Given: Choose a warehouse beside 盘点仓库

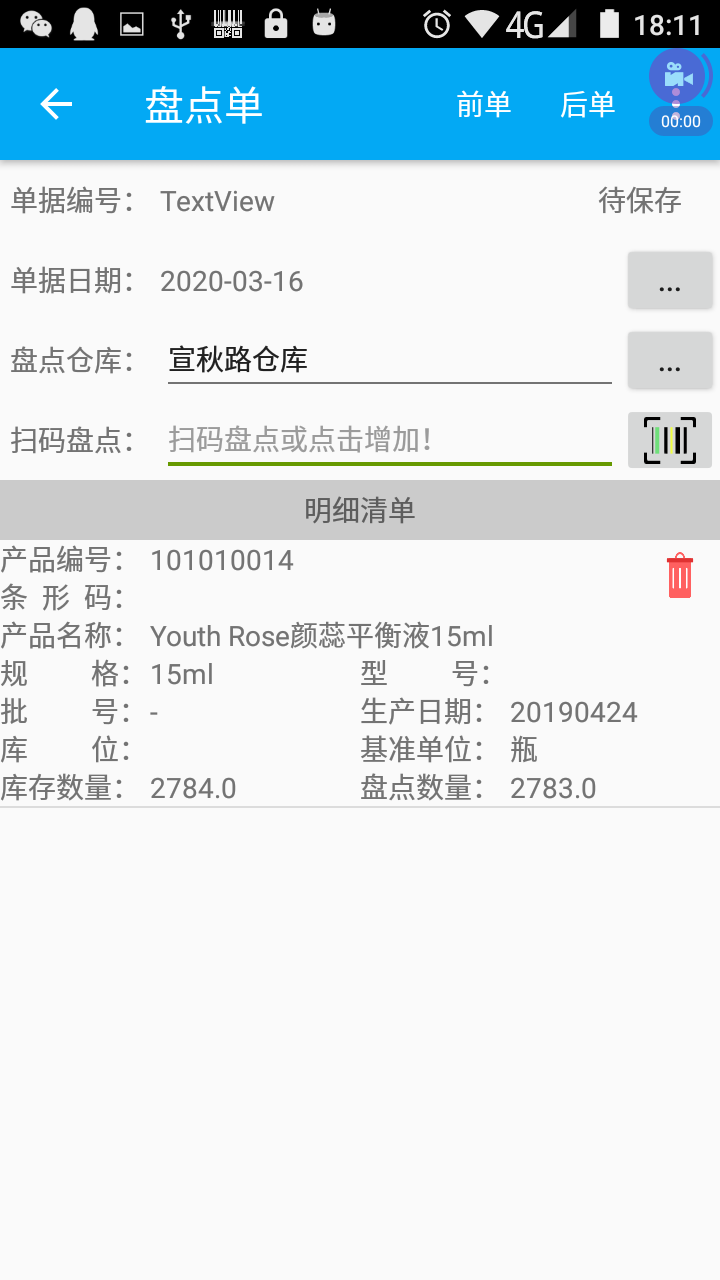Looking at the screenshot, I should (x=670, y=361).
